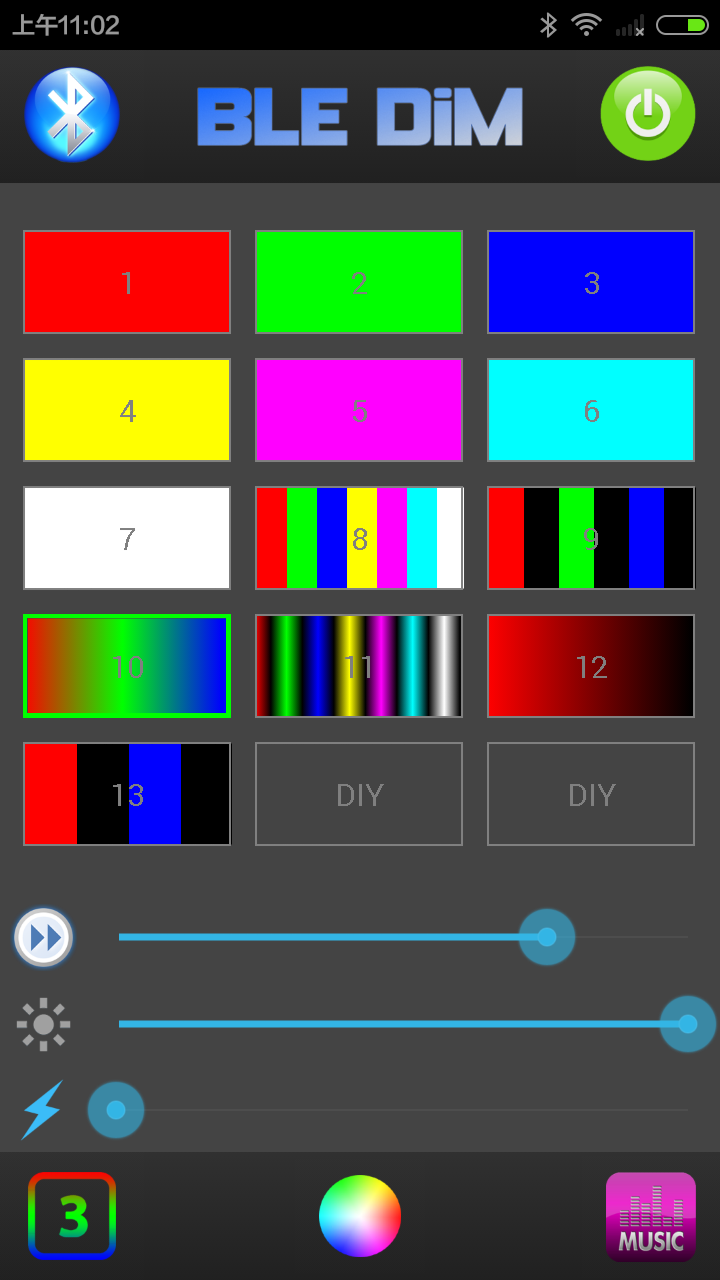Pick blue preset 3
This screenshot has width=720, height=1280.
tap(591, 282)
